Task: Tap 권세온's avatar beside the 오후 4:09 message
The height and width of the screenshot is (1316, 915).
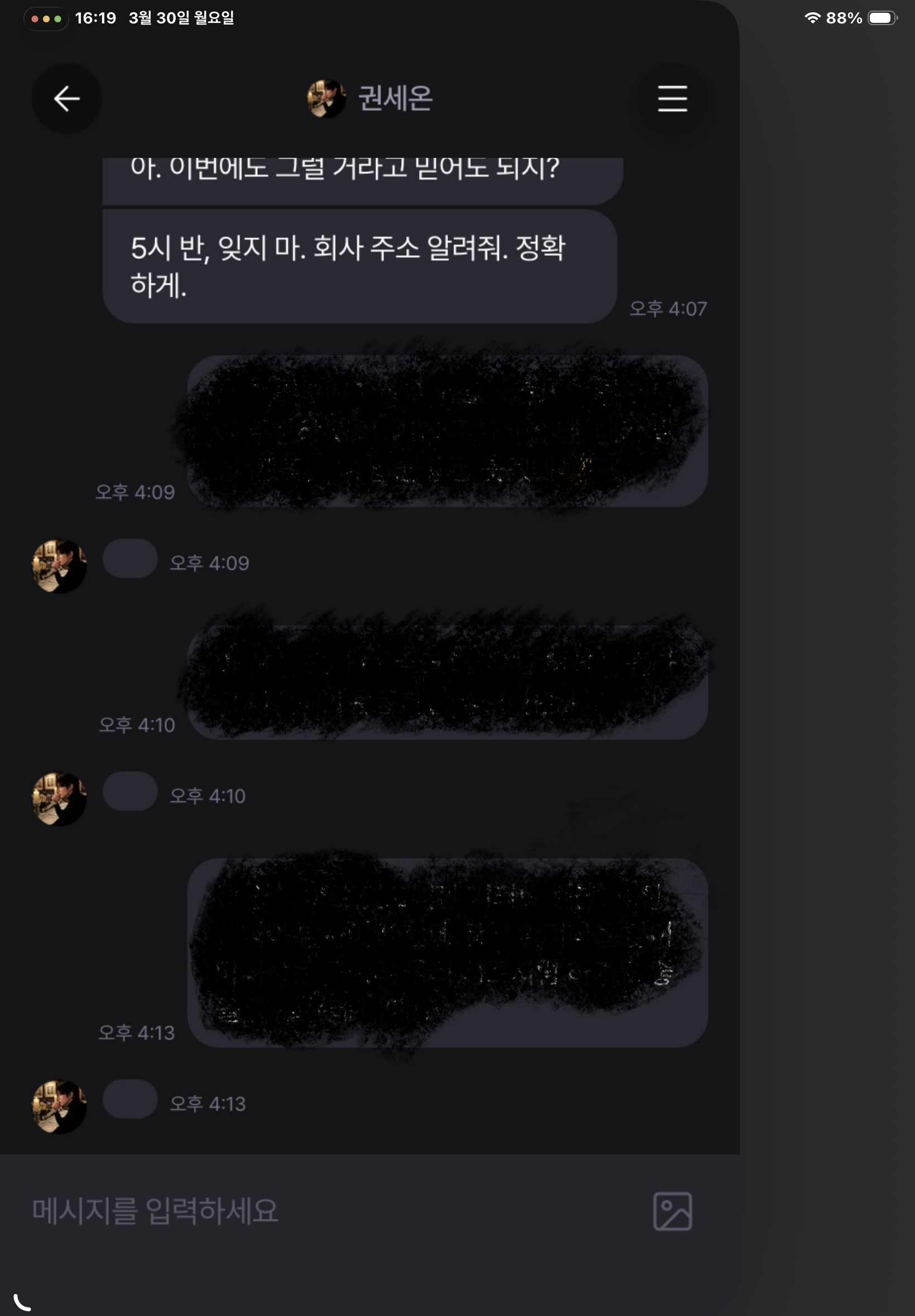Action: point(59,566)
